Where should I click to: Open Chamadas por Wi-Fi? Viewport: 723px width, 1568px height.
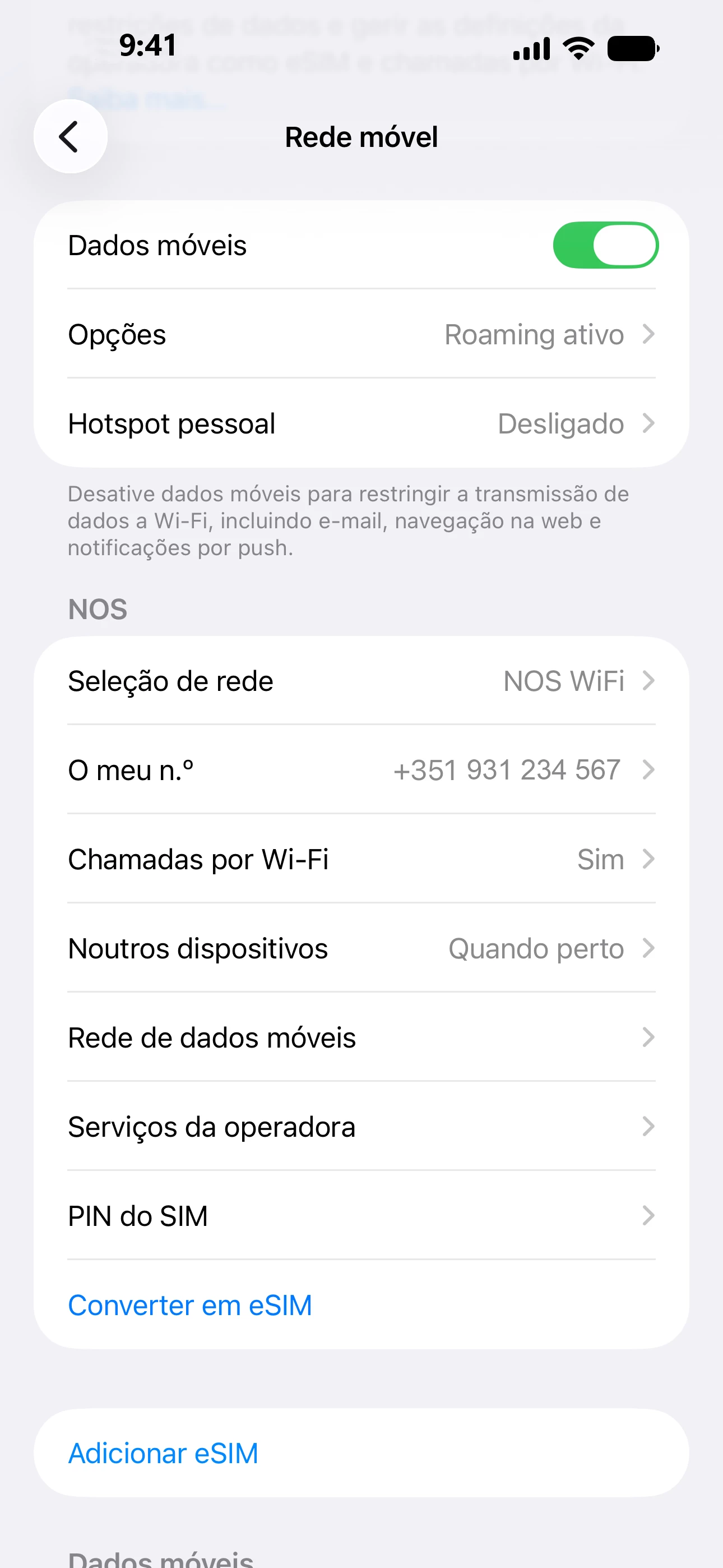pyautogui.click(x=361, y=859)
